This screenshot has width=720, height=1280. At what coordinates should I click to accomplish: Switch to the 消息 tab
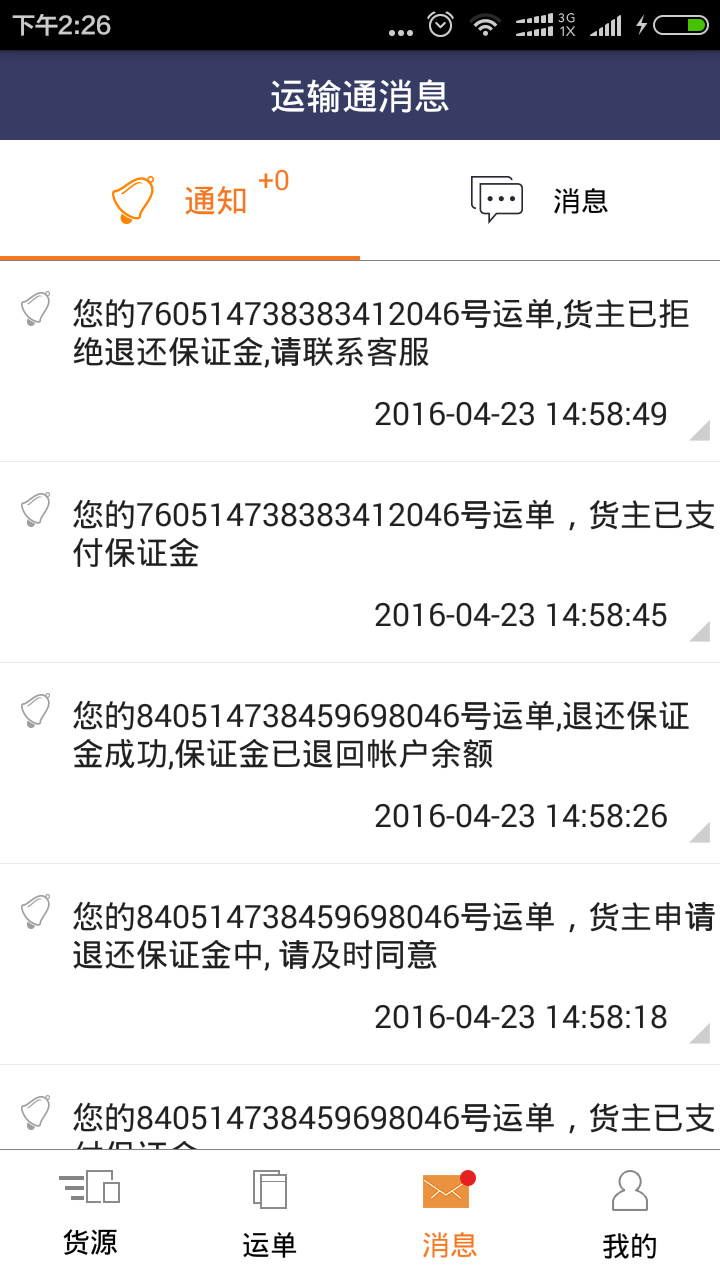(x=580, y=200)
